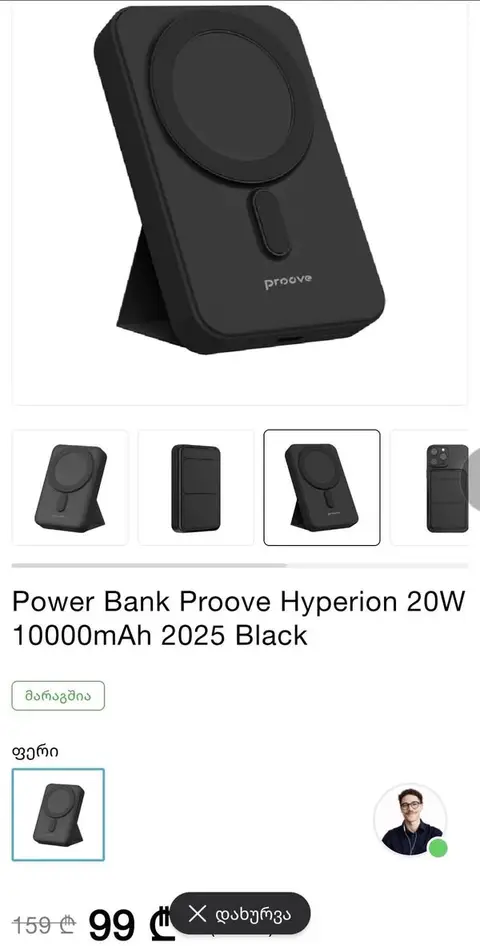480x946 pixels.
Task: Select the first gallery thumbnail
Action: (70, 487)
